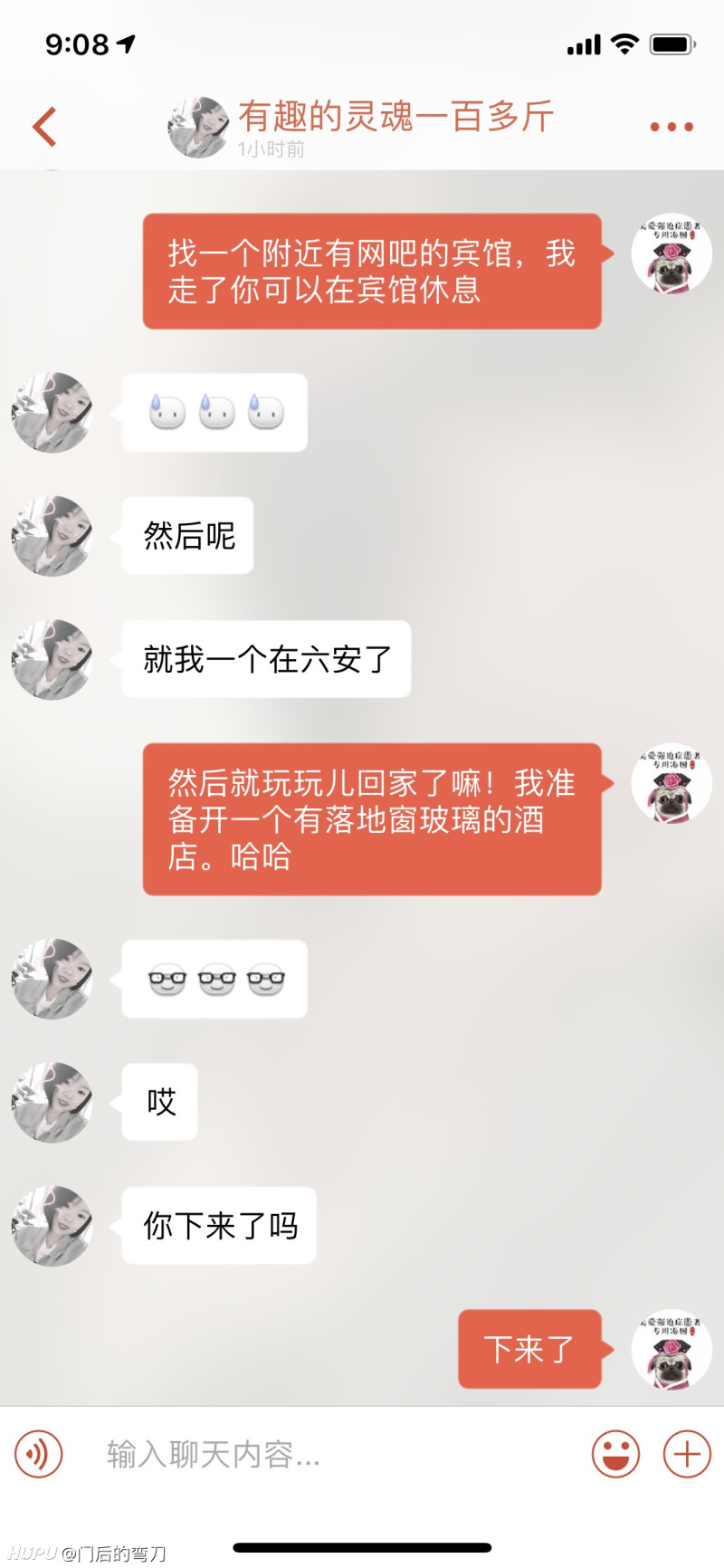This screenshot has width=724, height=1568.
Task: Open the three-dot overflow menu
Action: click(672, 127)
